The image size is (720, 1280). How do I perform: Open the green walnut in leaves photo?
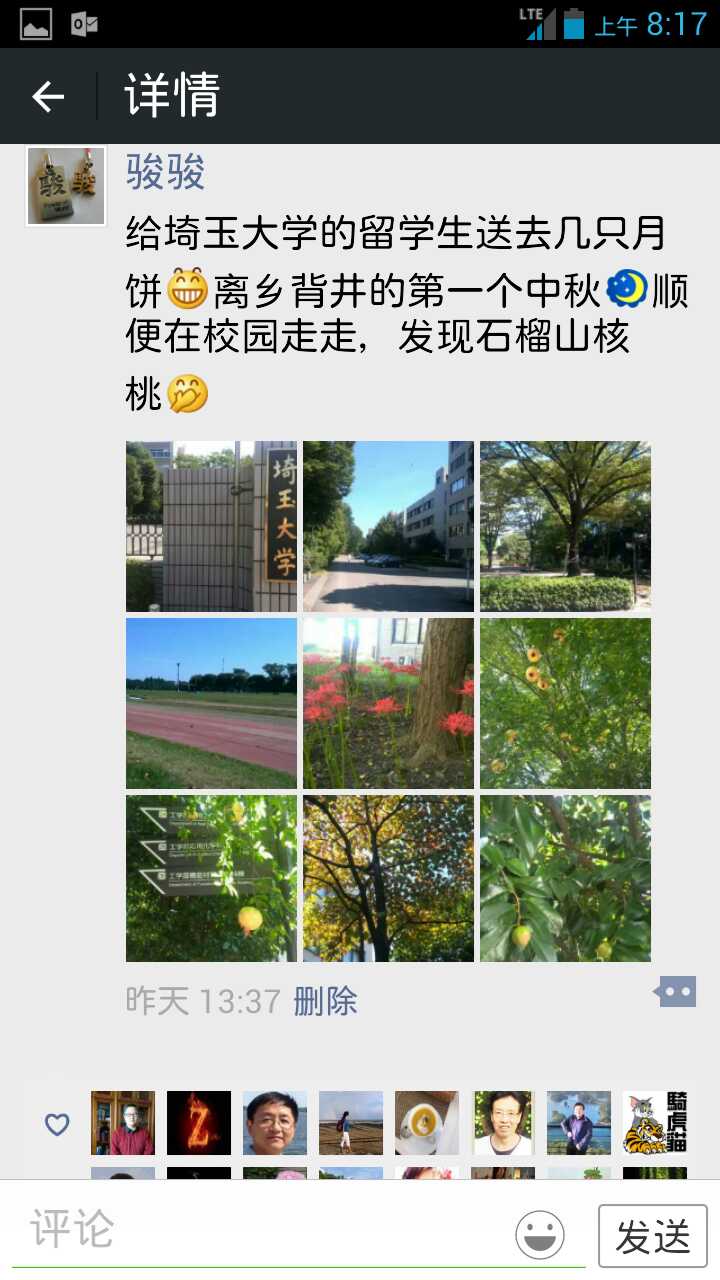(565, 878)
